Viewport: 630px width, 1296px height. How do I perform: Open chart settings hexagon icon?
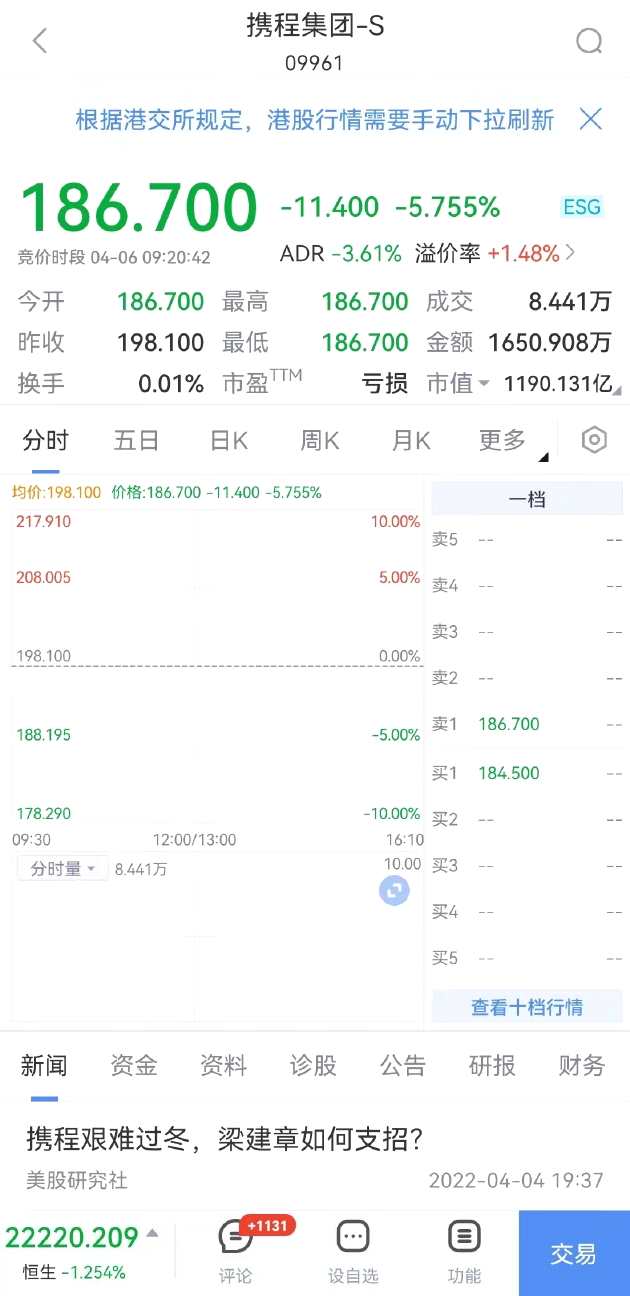click(595, 440)
